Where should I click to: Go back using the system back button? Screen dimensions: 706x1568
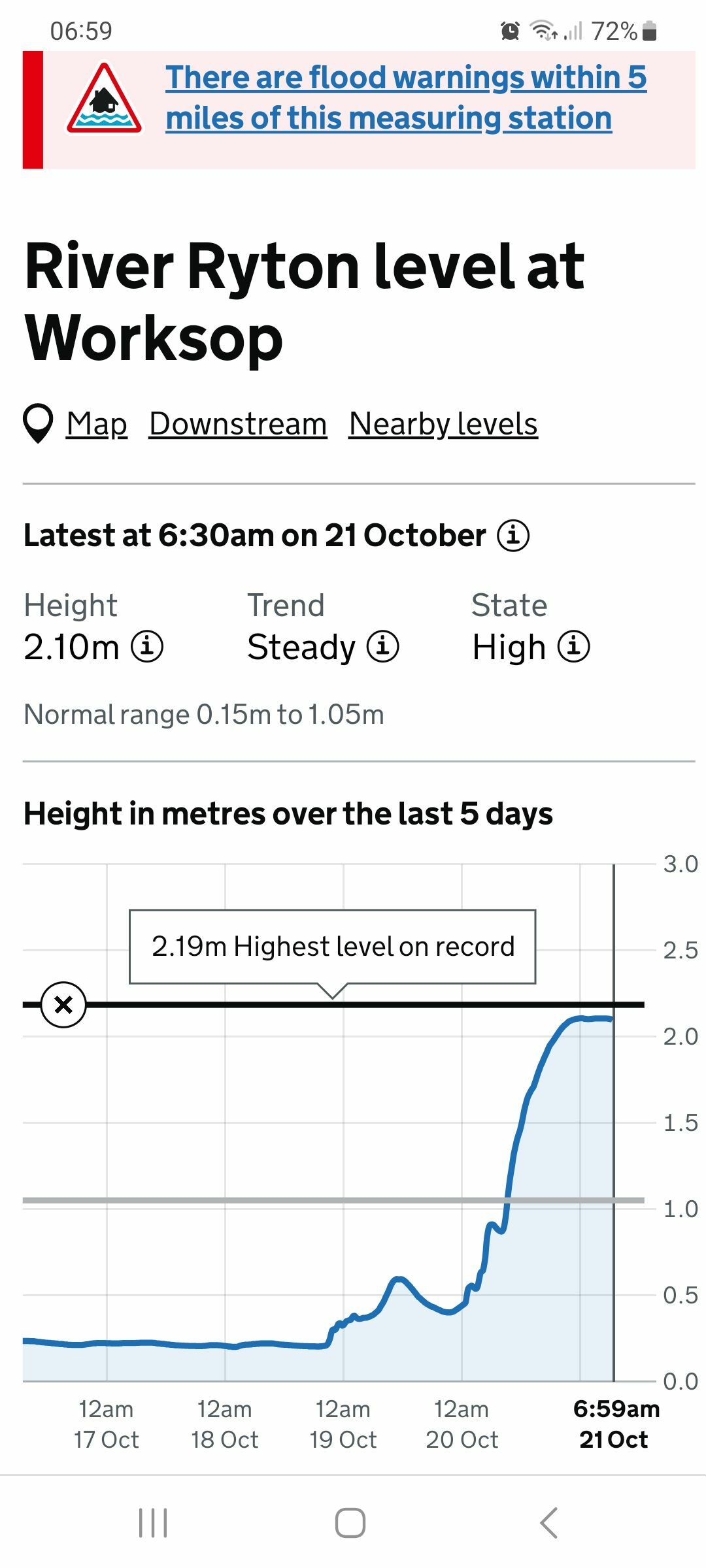pos(549,1523)
